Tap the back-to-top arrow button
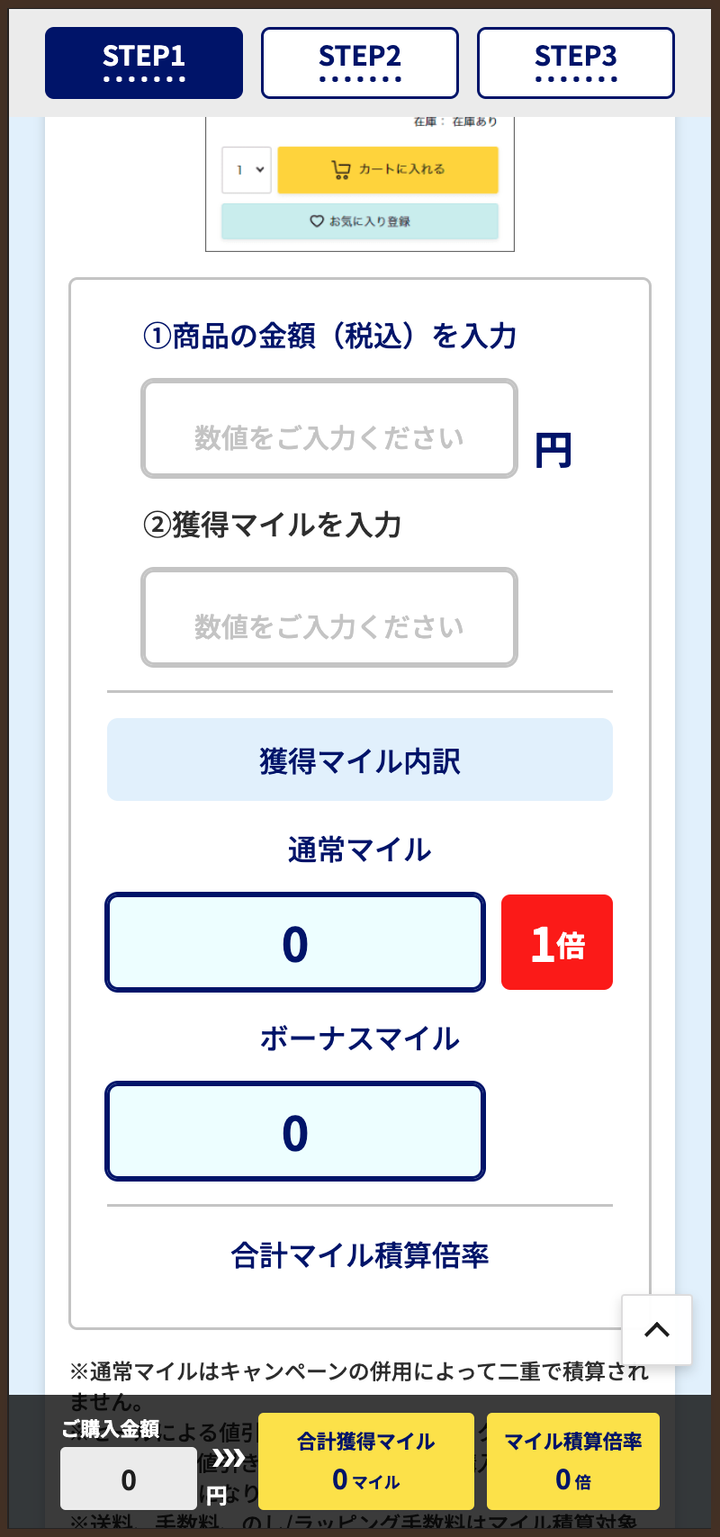This screenshot has width=720, height=1537. [x=656, y=1330]
